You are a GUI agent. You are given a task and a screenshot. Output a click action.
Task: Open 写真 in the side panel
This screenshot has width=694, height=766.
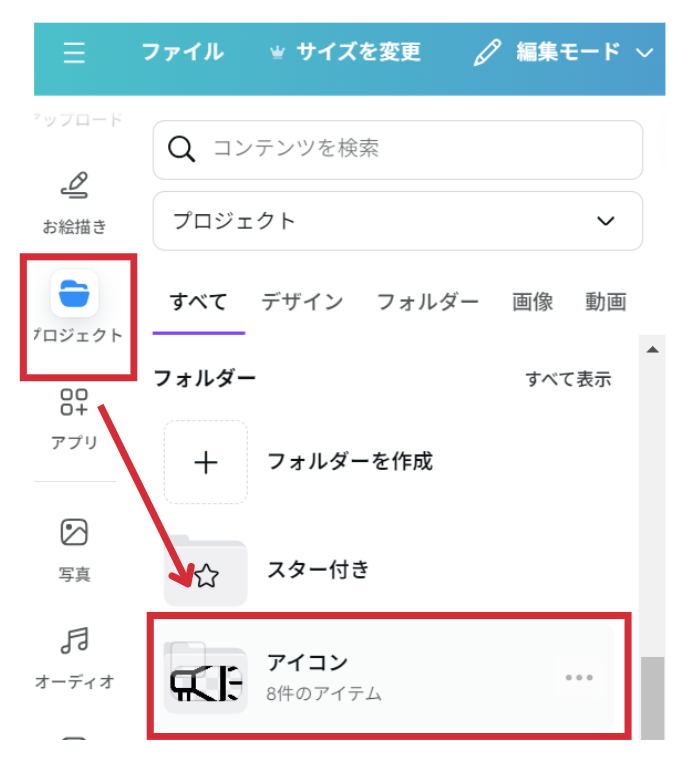74,549
